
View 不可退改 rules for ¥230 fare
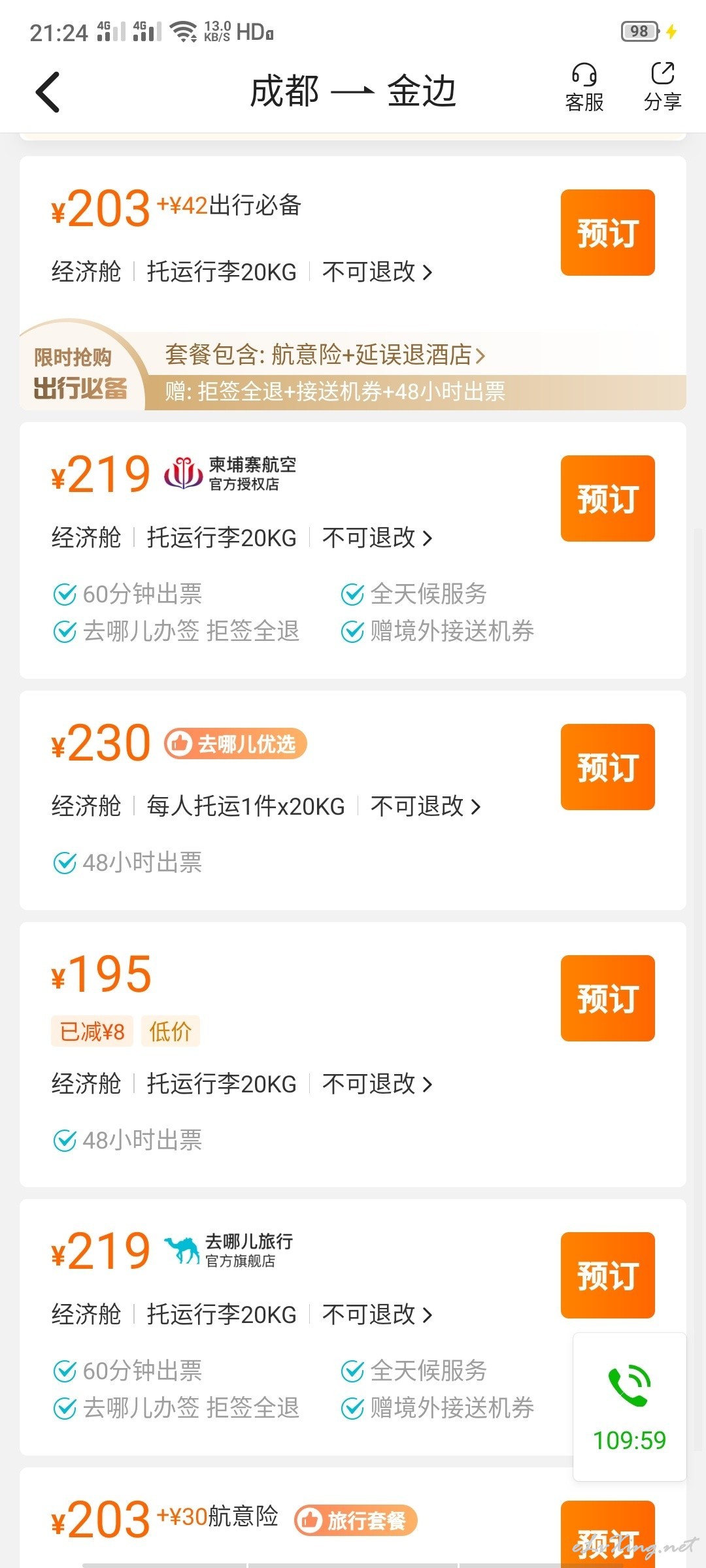click(426, 806)
